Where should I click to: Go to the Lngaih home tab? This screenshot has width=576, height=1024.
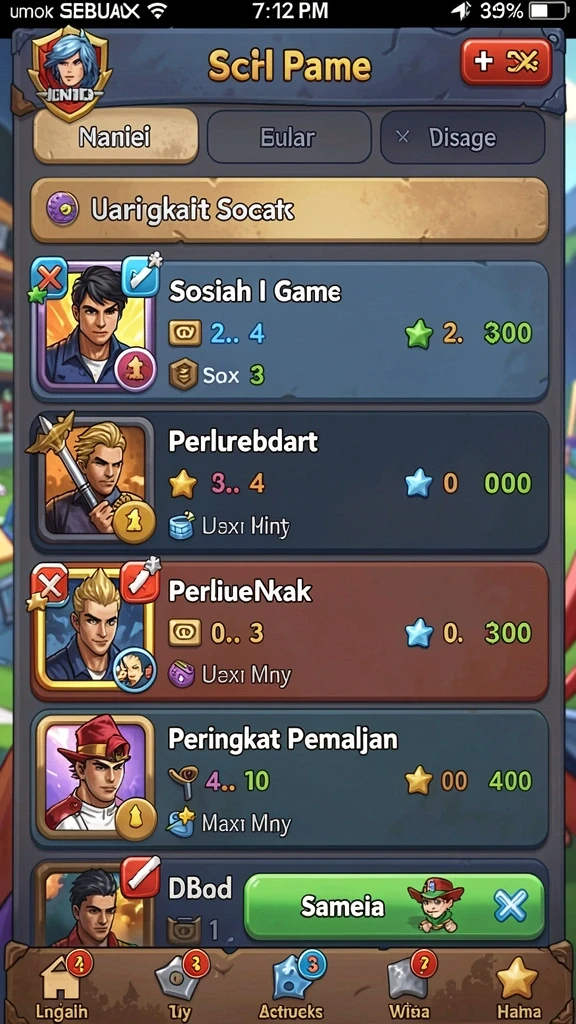click(62, 986)
